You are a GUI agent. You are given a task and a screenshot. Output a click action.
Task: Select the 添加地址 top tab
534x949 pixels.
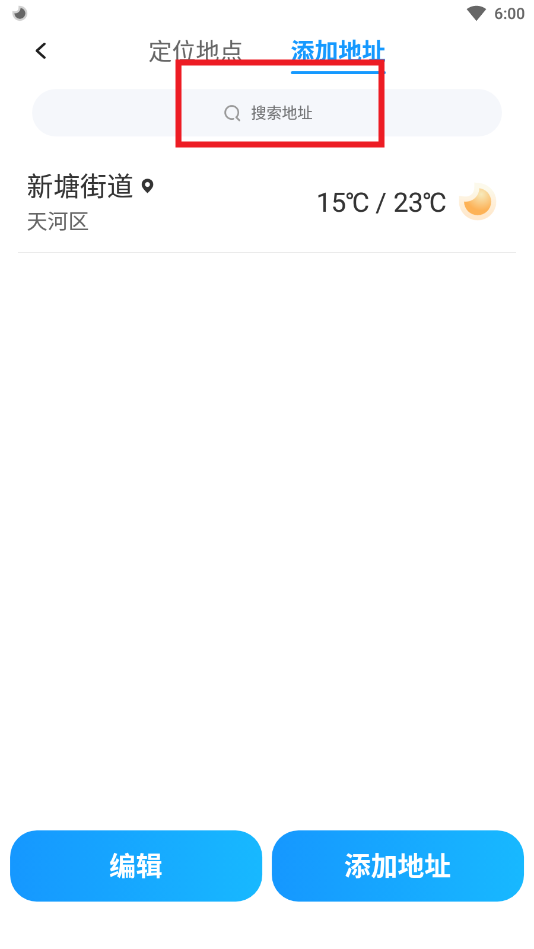click(x=338, y=51)
